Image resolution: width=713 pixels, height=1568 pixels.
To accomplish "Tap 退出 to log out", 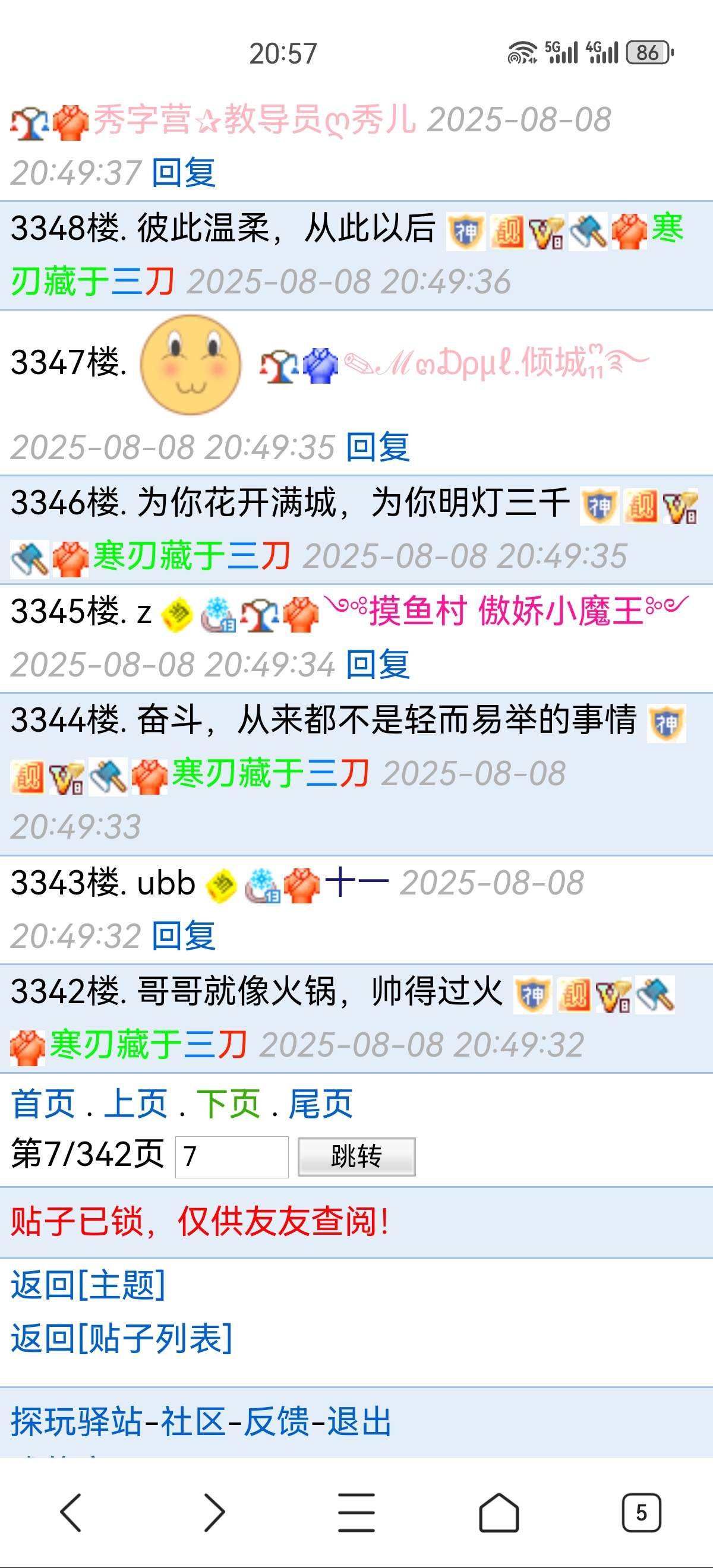I will pyautogui.click(x=359, y=1422).
